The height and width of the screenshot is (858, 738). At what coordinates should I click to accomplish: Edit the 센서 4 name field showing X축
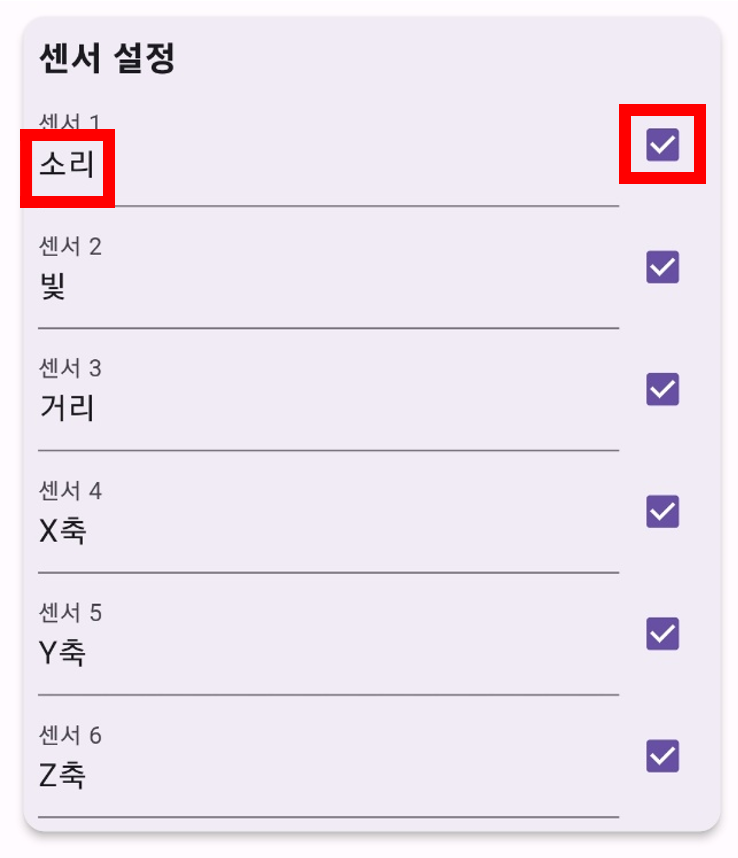click(328, 530)
